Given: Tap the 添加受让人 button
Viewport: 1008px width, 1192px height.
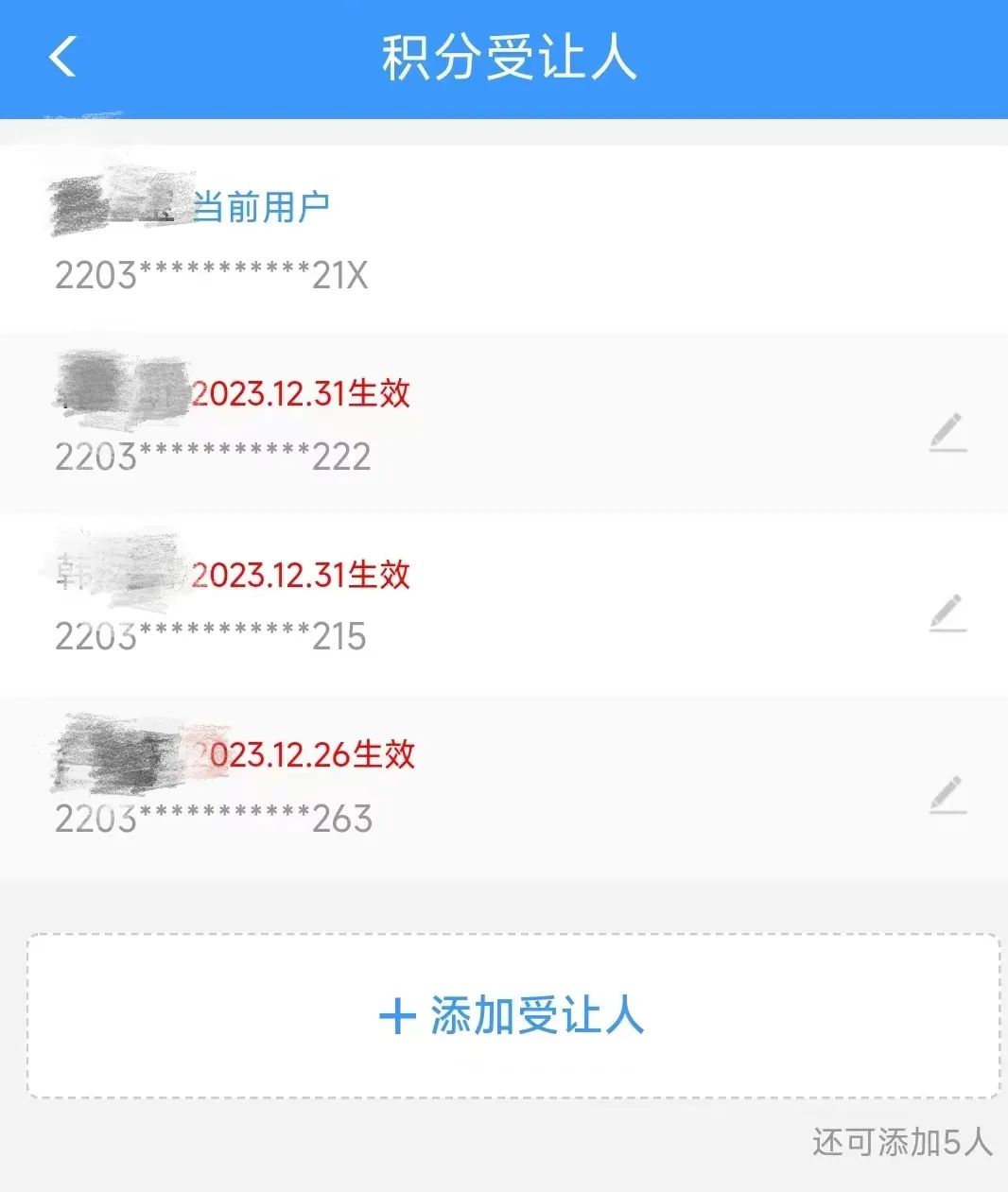Looking at the screenshot, I should click(513, 1016).
